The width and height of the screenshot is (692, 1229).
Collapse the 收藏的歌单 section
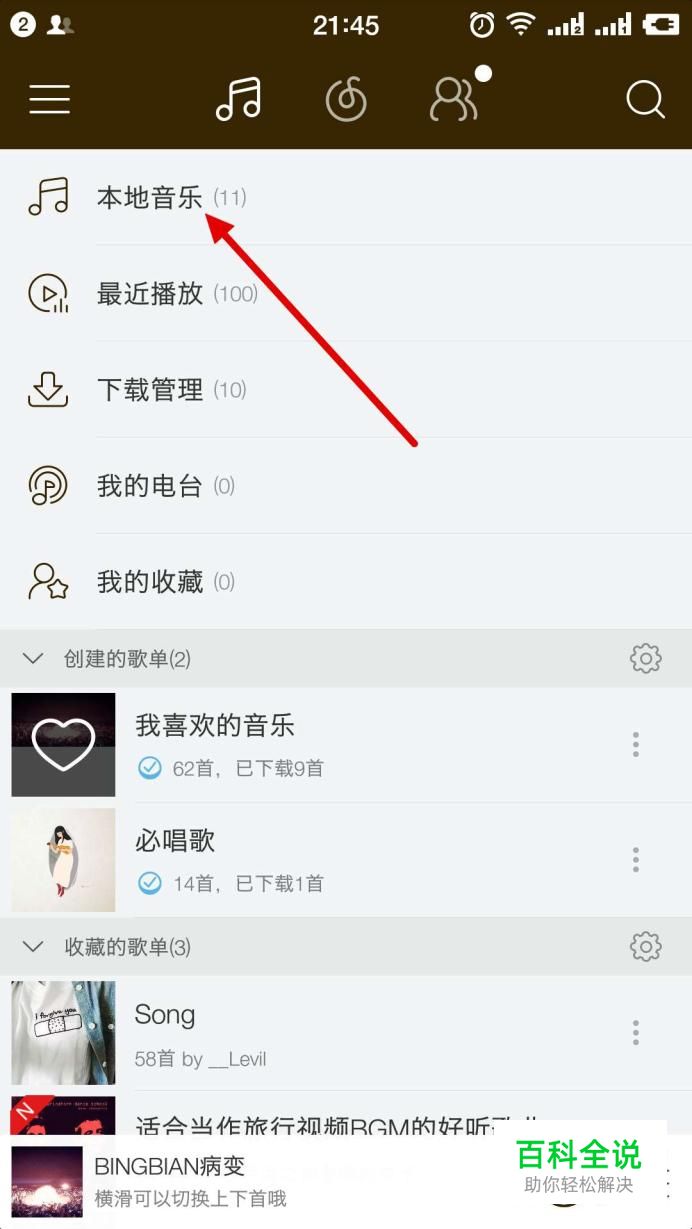pos(33,946)
